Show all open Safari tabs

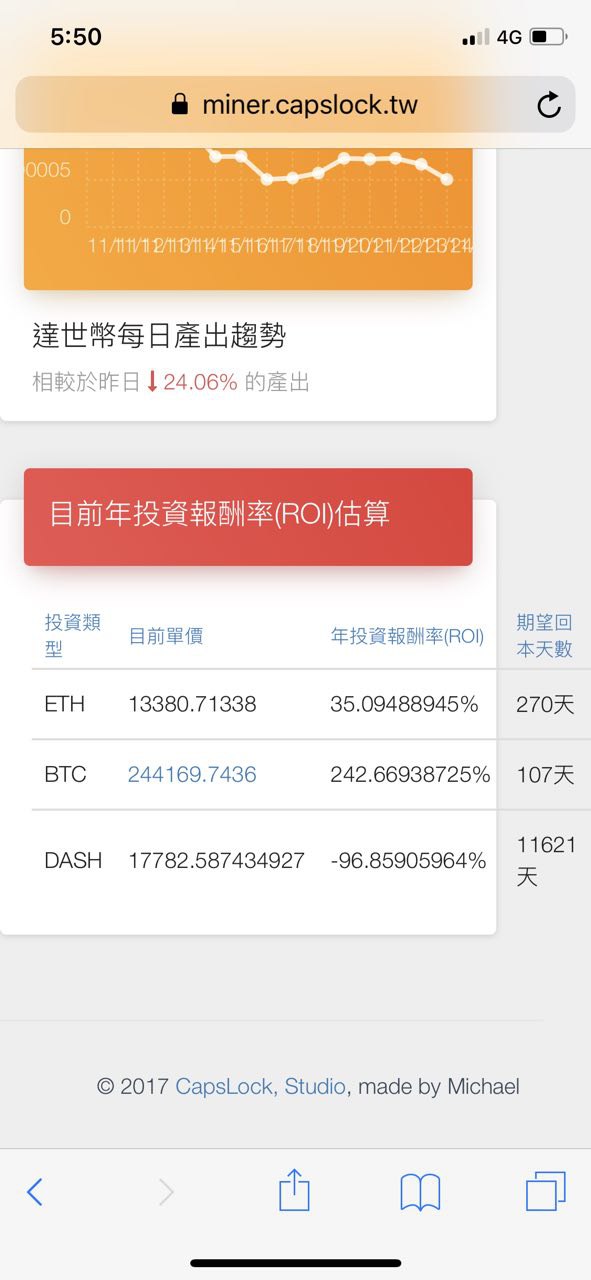546,1191
